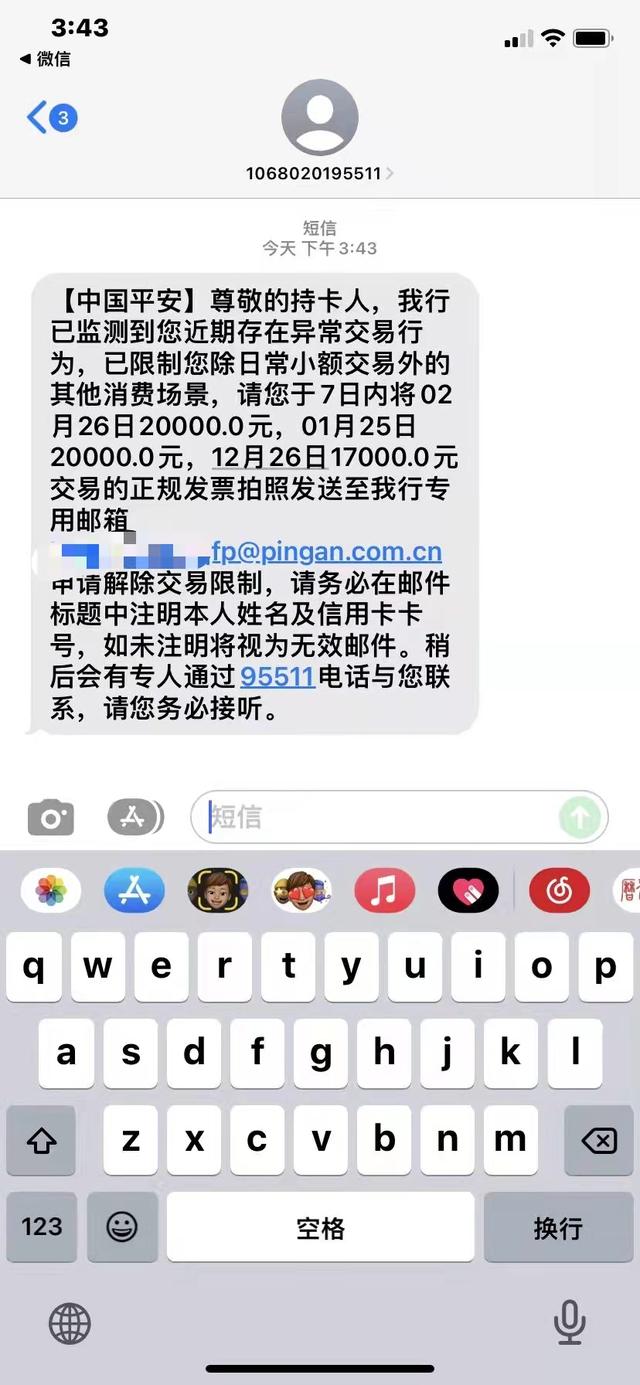Image resolution: width=640 pixels, height=1385 pixels.
Task: Open the NetEase Music app icon
Action: (x=558, y=889)
